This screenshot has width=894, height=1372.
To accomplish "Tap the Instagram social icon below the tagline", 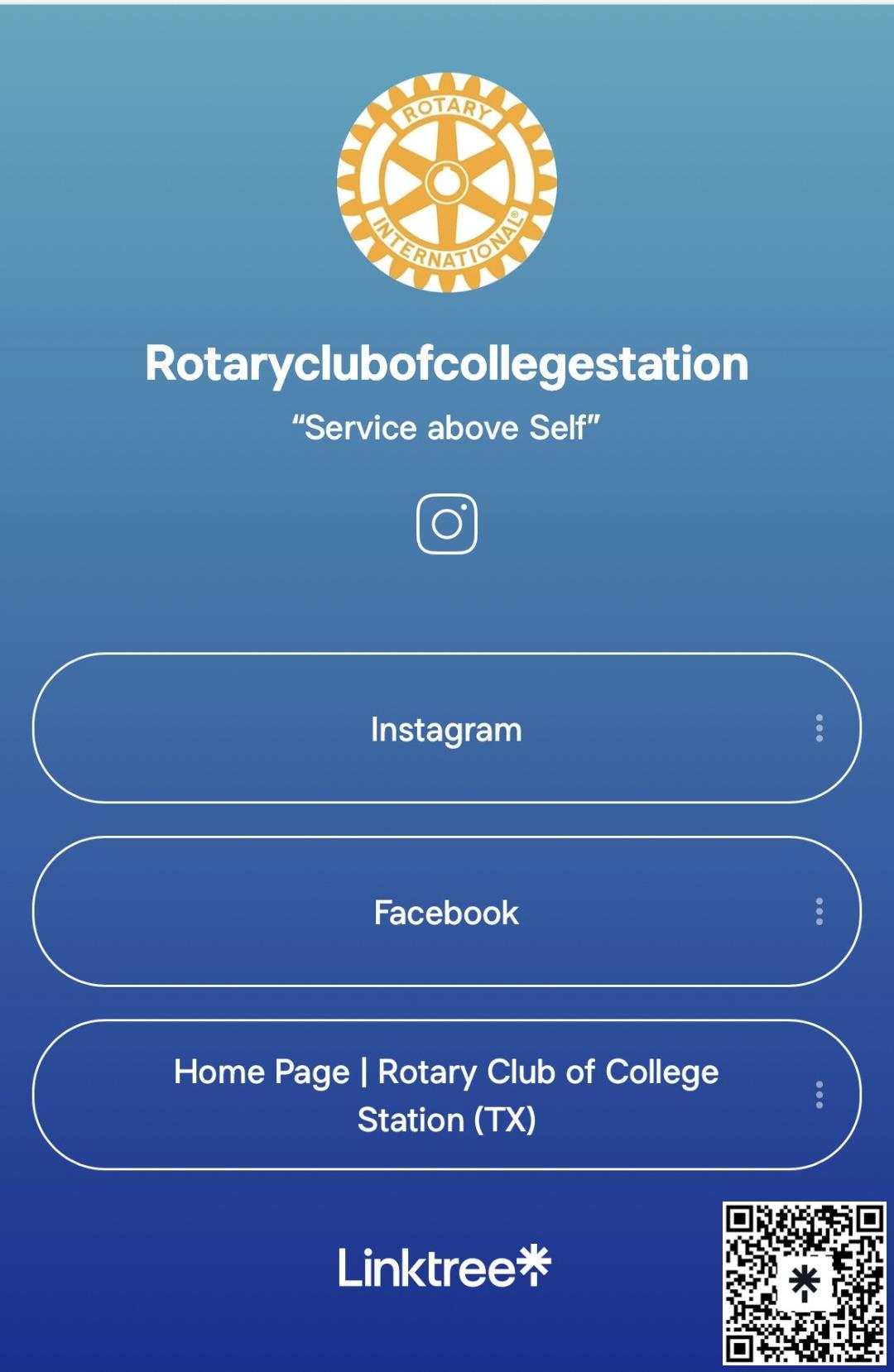I will 447,524.
